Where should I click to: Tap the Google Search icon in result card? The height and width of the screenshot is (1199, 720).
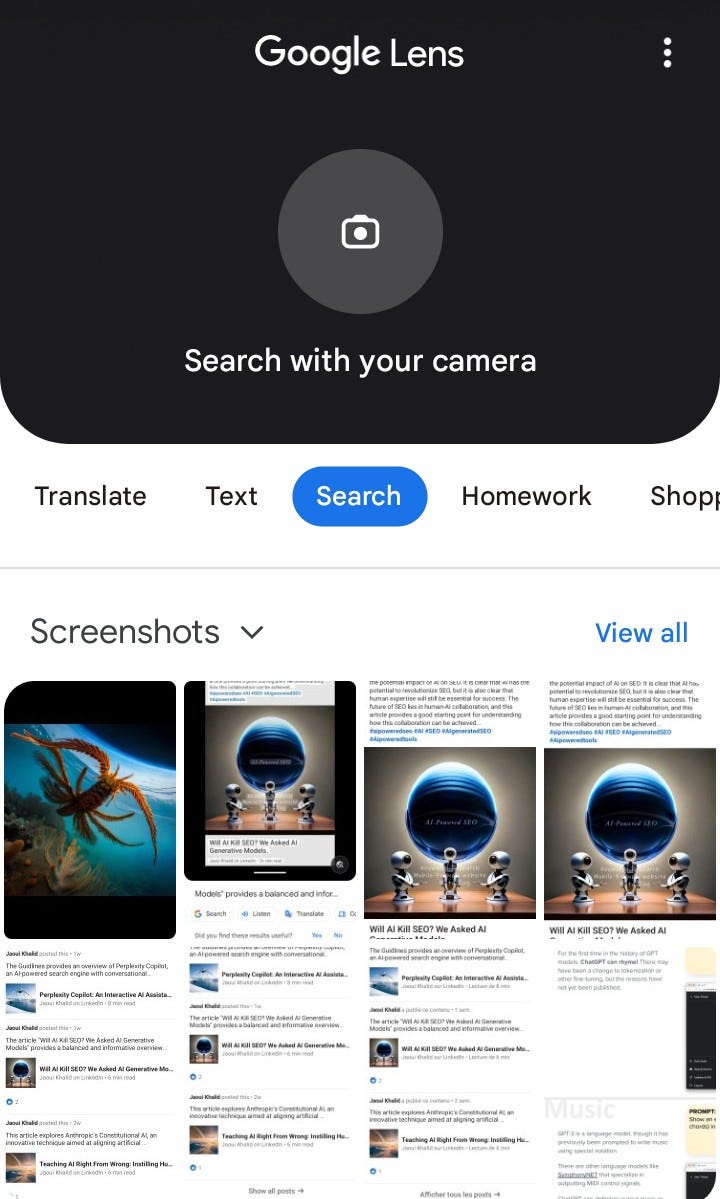coord(198,913)
